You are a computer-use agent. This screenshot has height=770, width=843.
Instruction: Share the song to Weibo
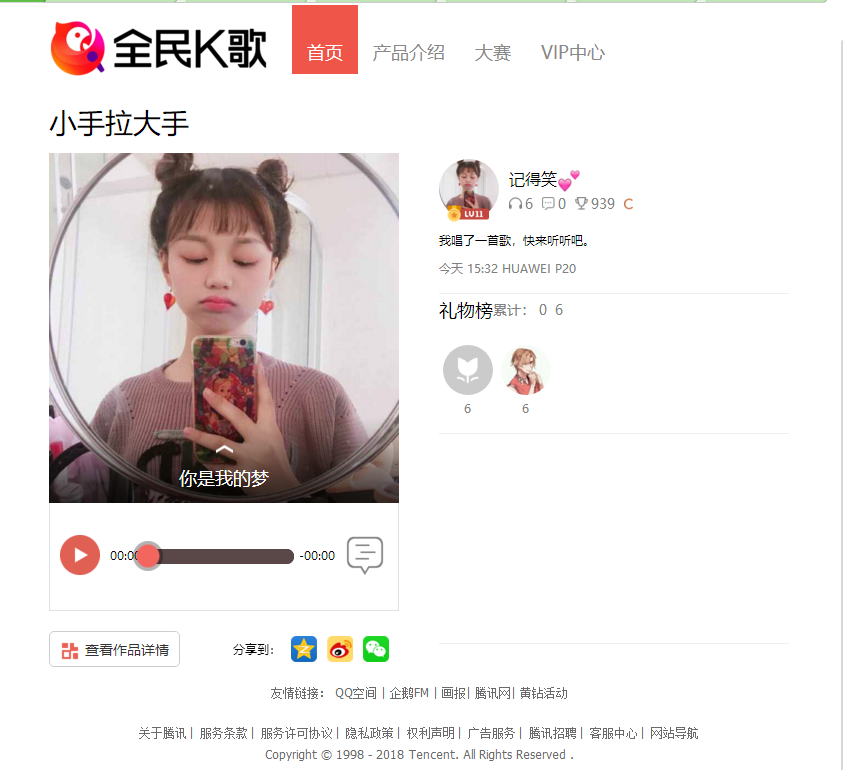[340, 649]
